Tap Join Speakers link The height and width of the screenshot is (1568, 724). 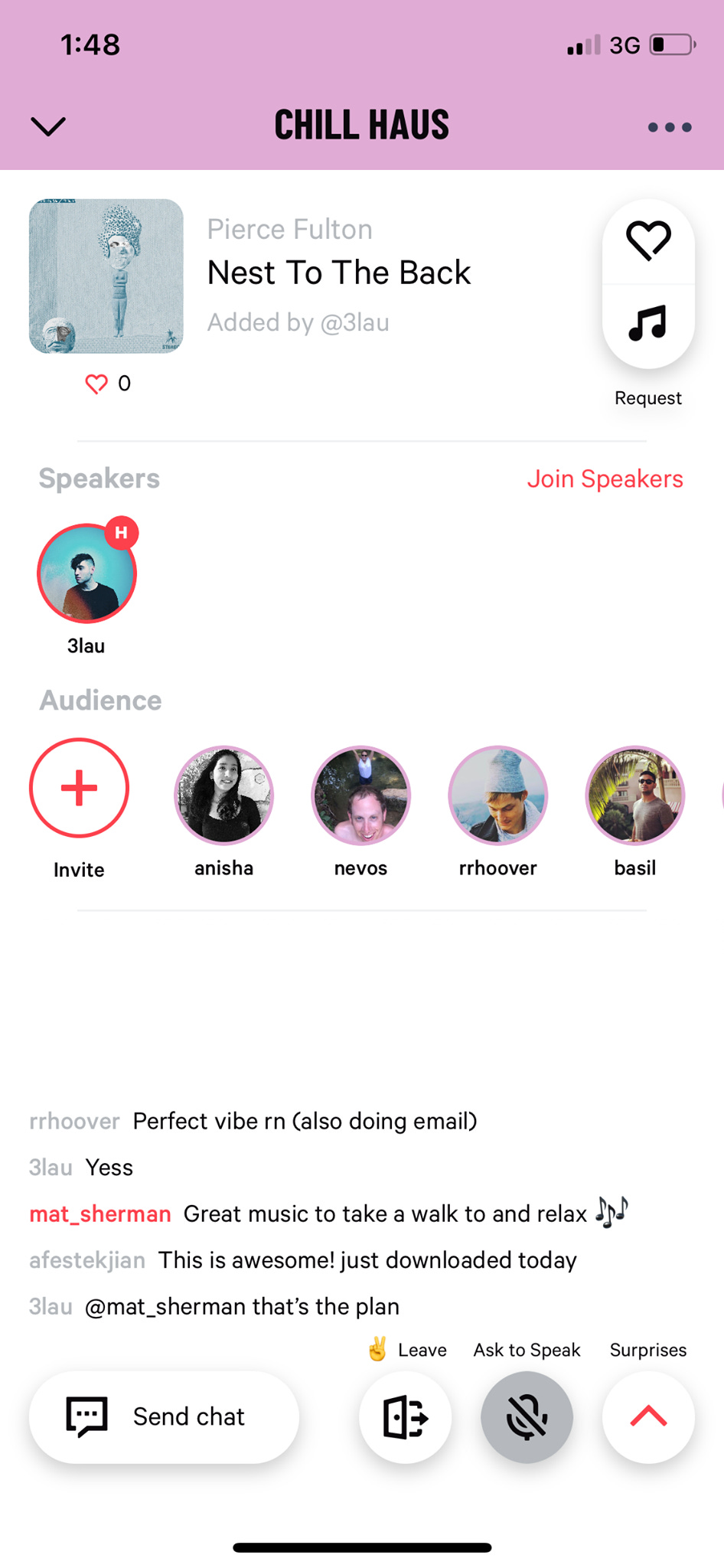click(x=605, y=479)
